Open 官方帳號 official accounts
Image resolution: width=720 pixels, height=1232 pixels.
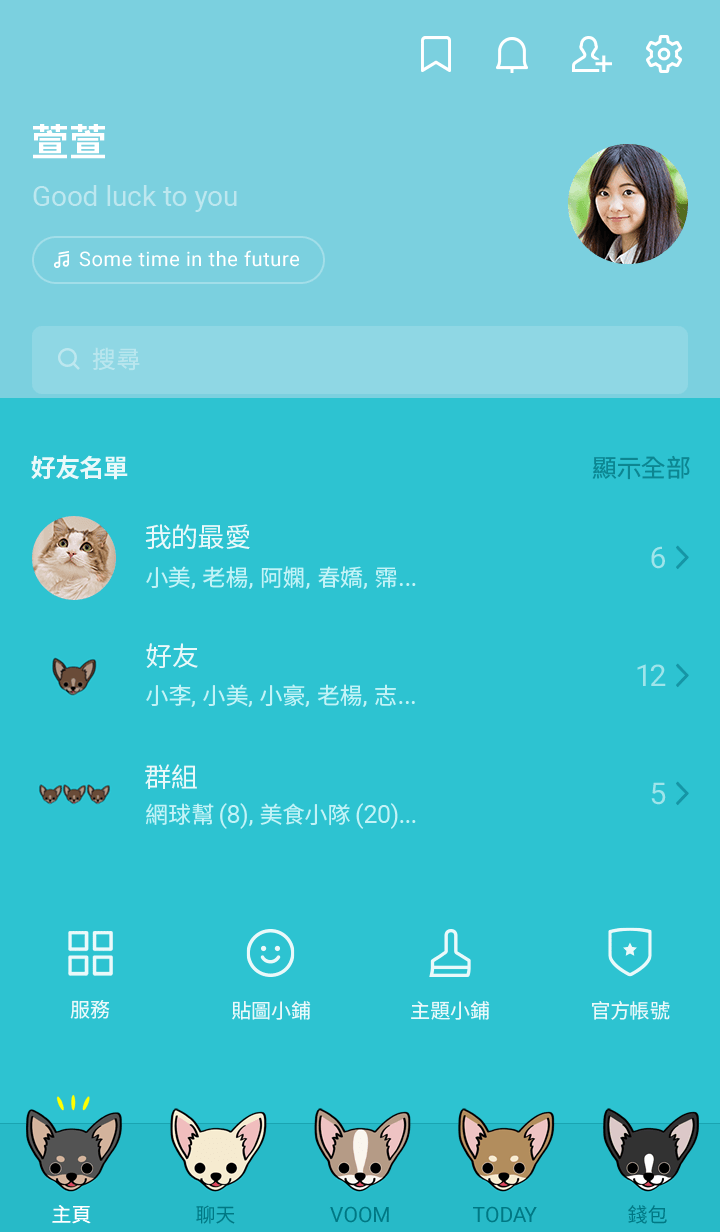click(x=630, y=973)
